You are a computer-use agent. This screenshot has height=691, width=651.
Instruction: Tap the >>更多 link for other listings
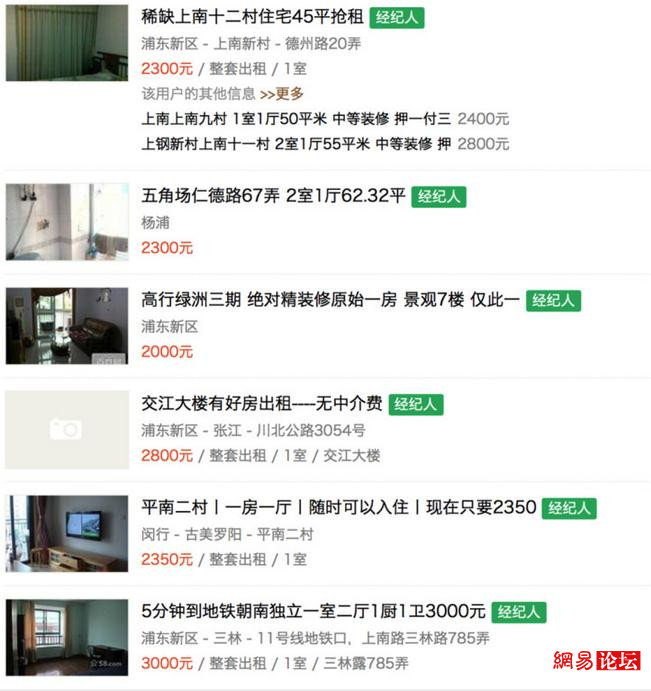click(281, 94)
